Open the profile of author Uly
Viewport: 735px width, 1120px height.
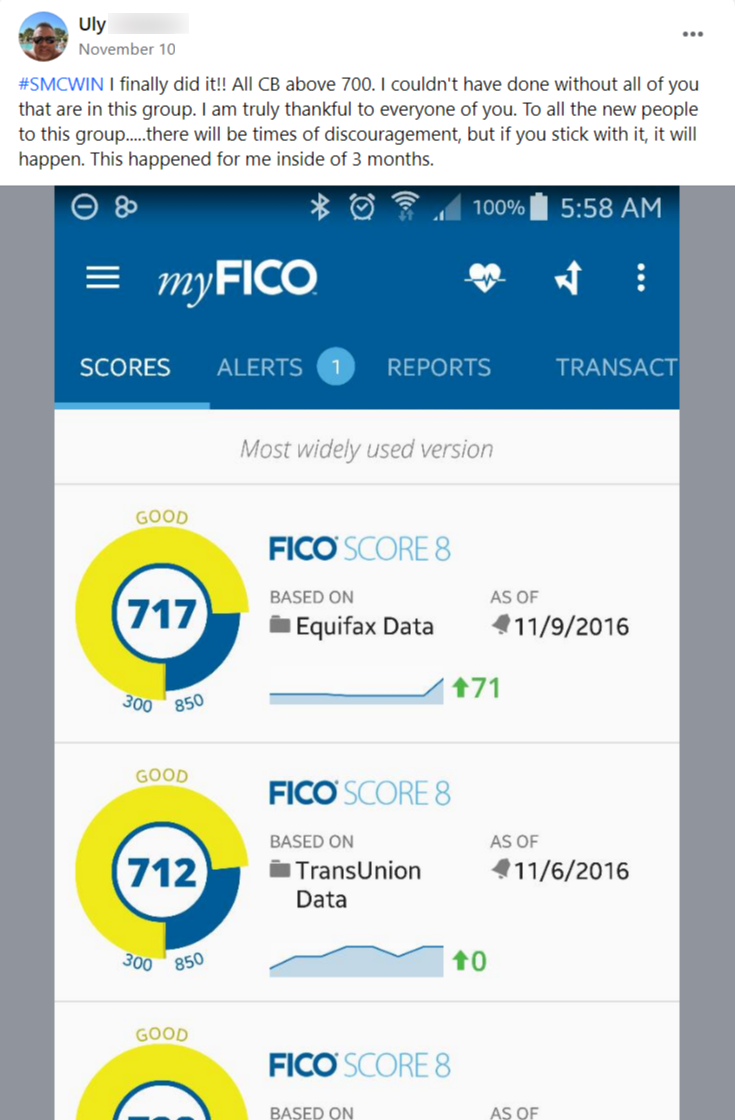point(92,25)
